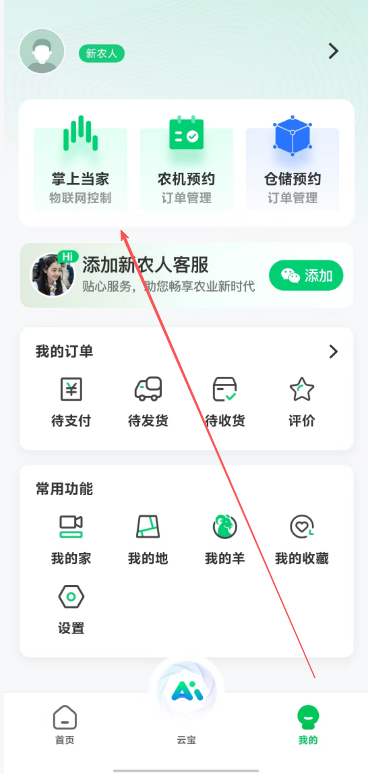
Task: Open 设置 settings
Action: click(x=71, y=610)
